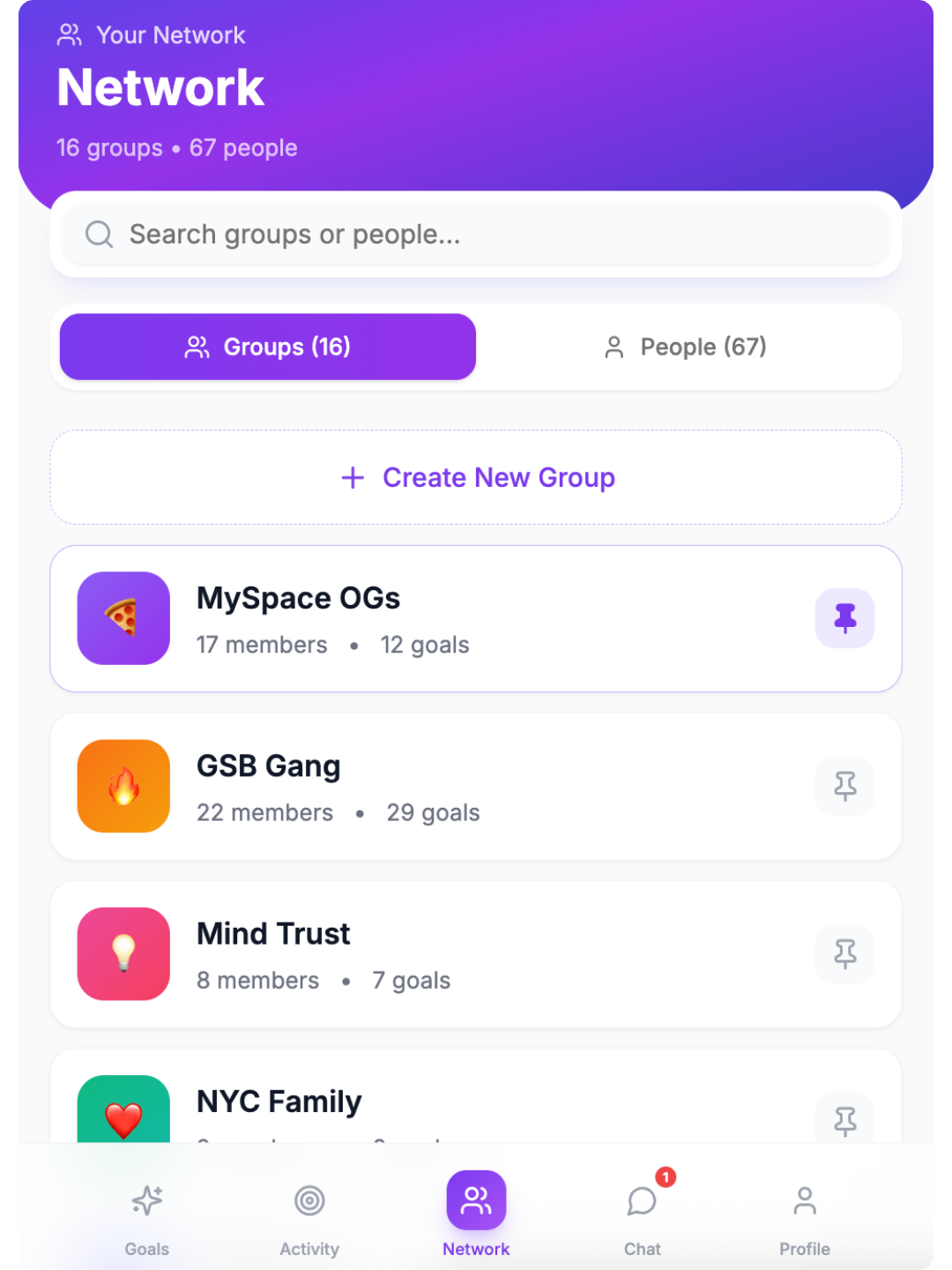Click the pizza emoji icon for MySpace OGs
The image size is (952, 1270).
pos(123,618)
